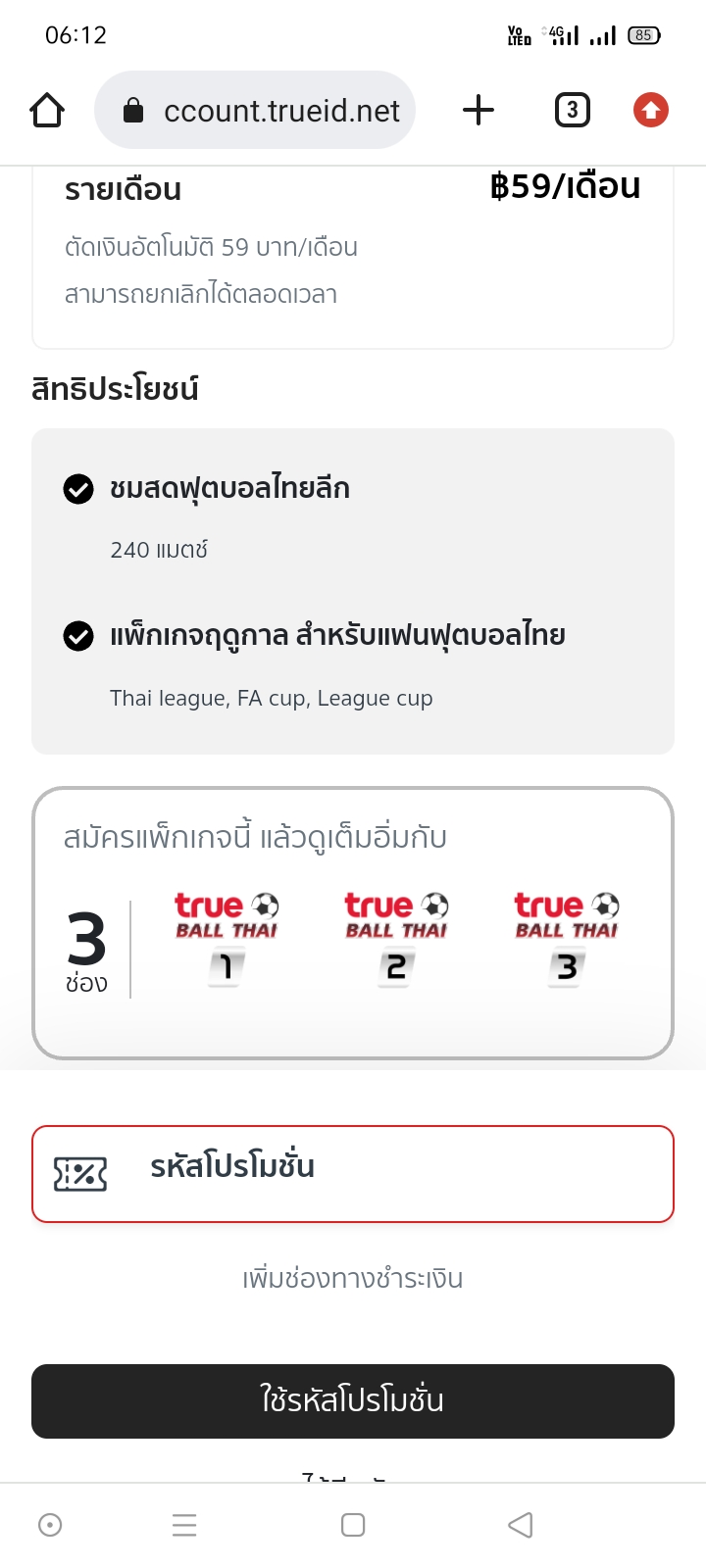Open a new browser tab
This screenshot has height=1568, width=706.
tap(479, 110)
